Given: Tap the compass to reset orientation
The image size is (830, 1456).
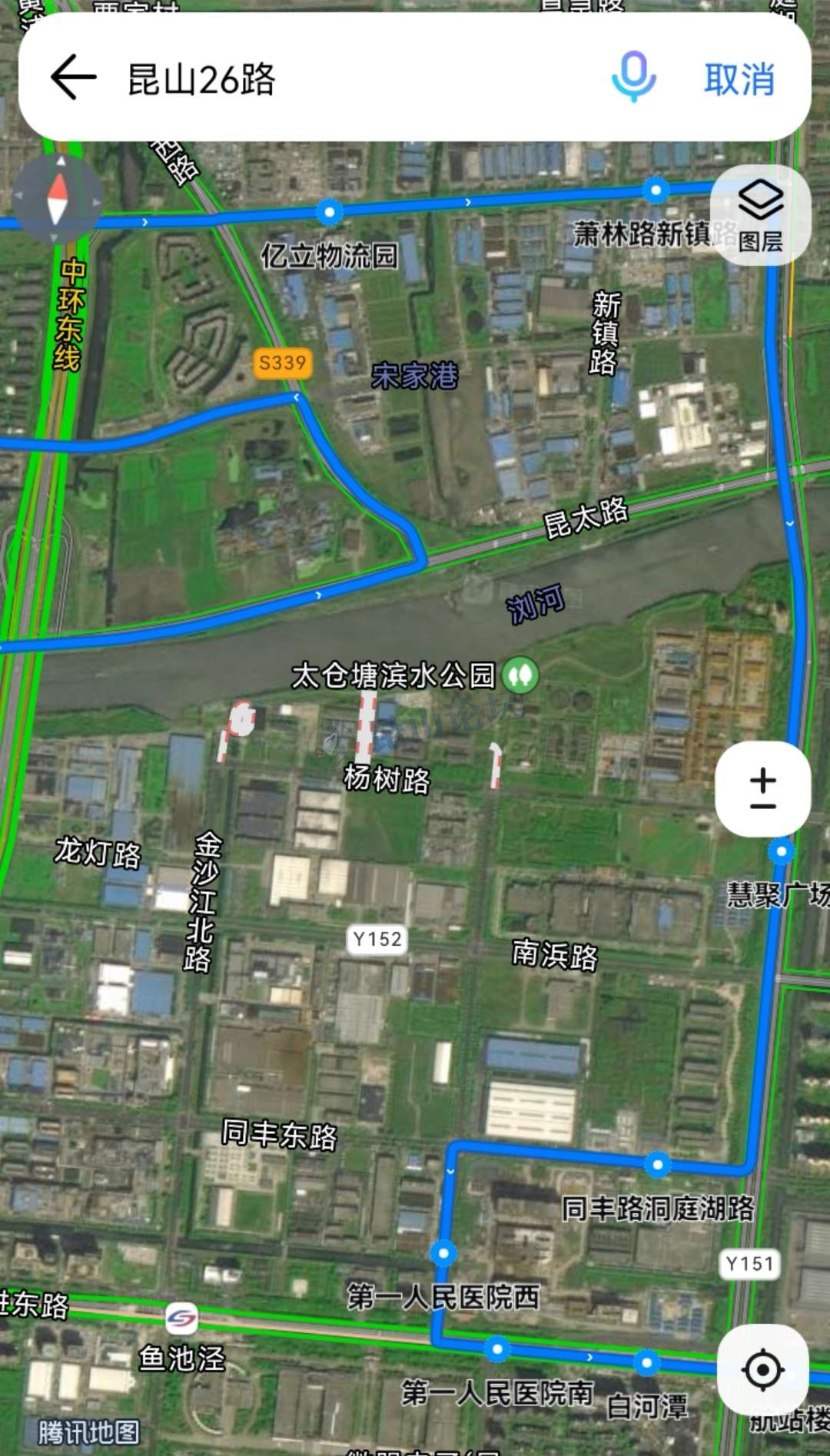Looking at the screenshot, I should click(x=58, y=198).
